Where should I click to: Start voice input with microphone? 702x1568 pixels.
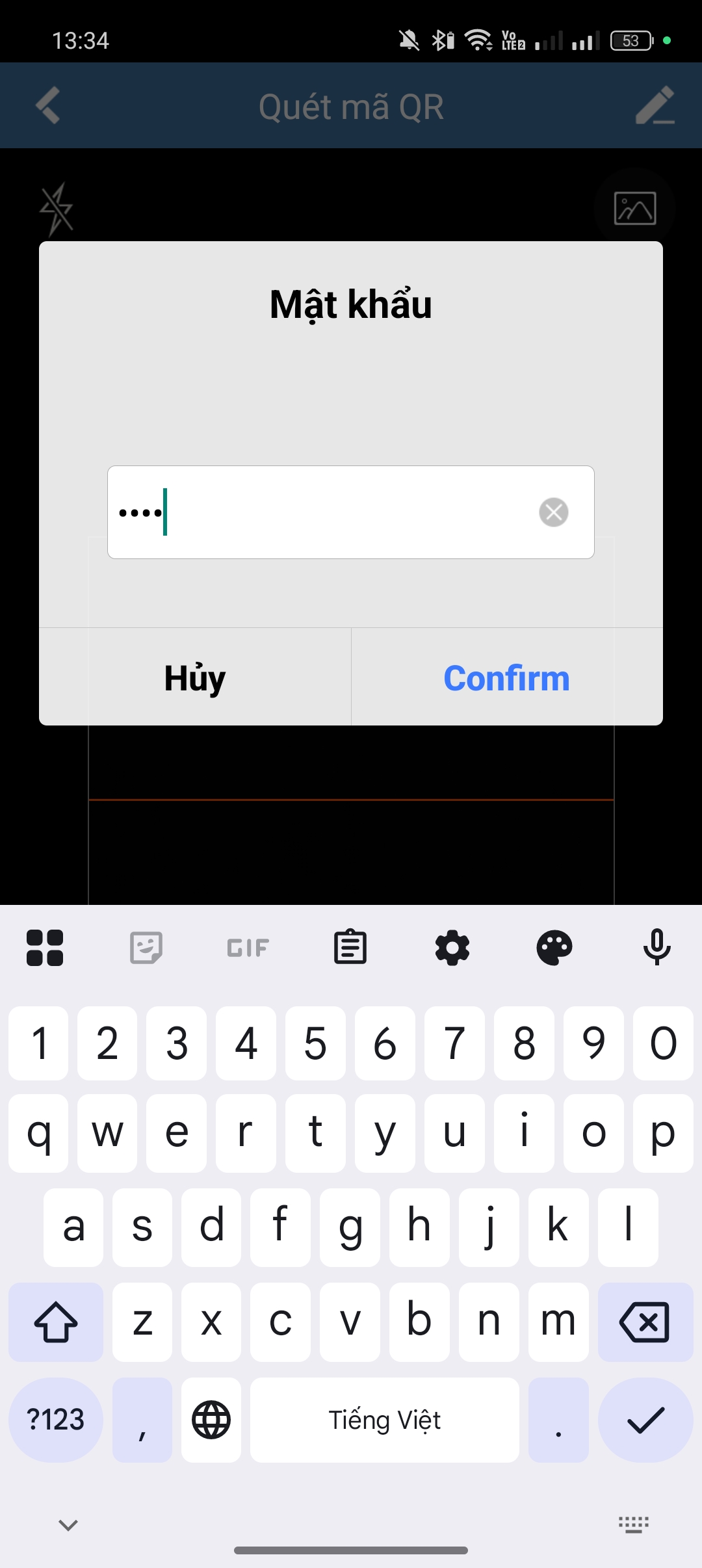pos(656,947)
